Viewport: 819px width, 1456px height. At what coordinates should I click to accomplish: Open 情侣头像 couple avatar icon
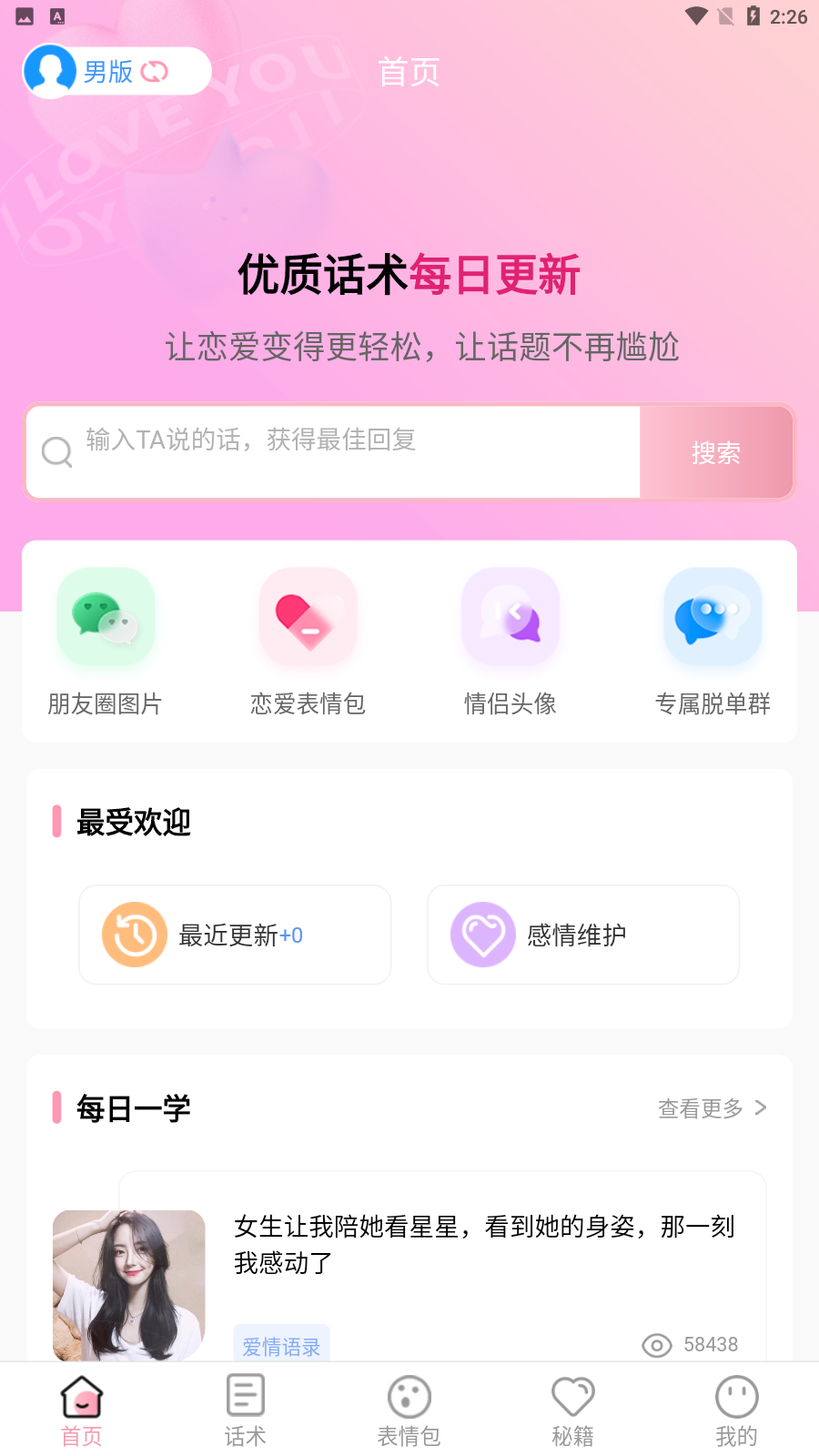tap(510, 616)
